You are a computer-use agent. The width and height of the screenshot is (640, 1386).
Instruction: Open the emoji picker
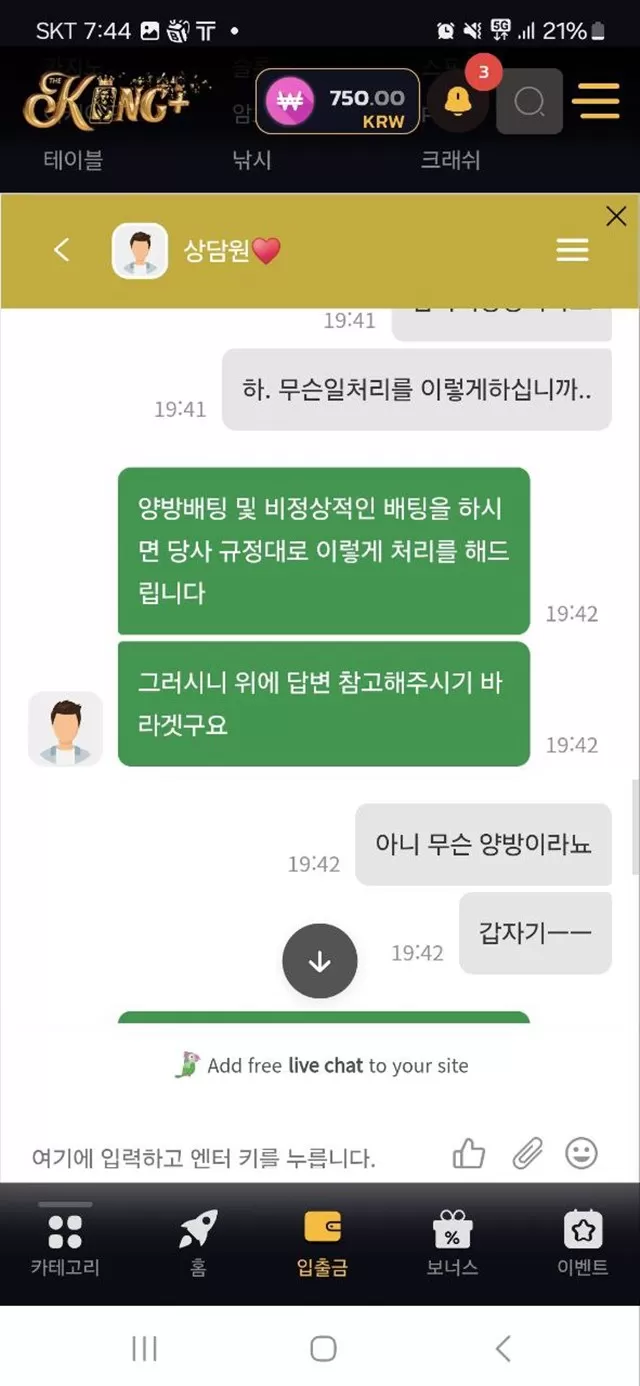(582, 1153)
